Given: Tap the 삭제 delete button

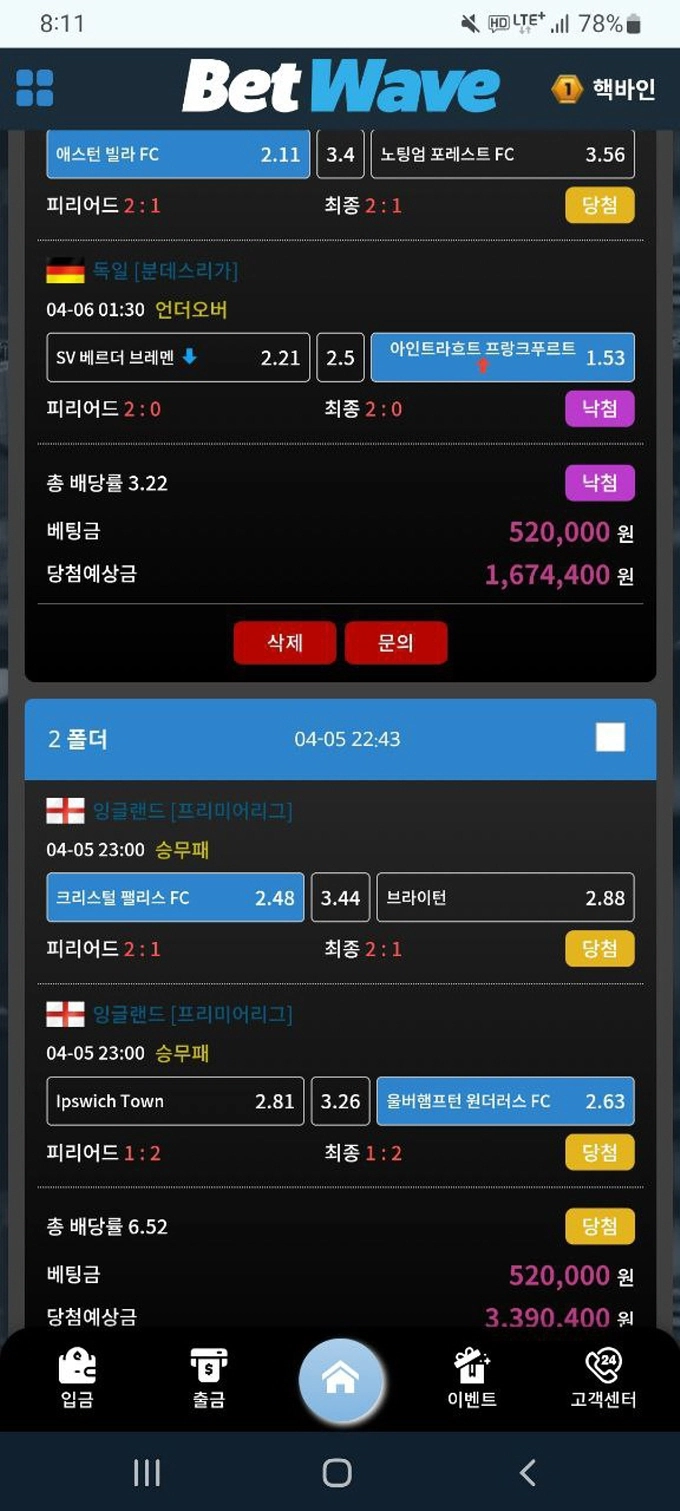Looking at the screenshot, I should pos(285,643).
